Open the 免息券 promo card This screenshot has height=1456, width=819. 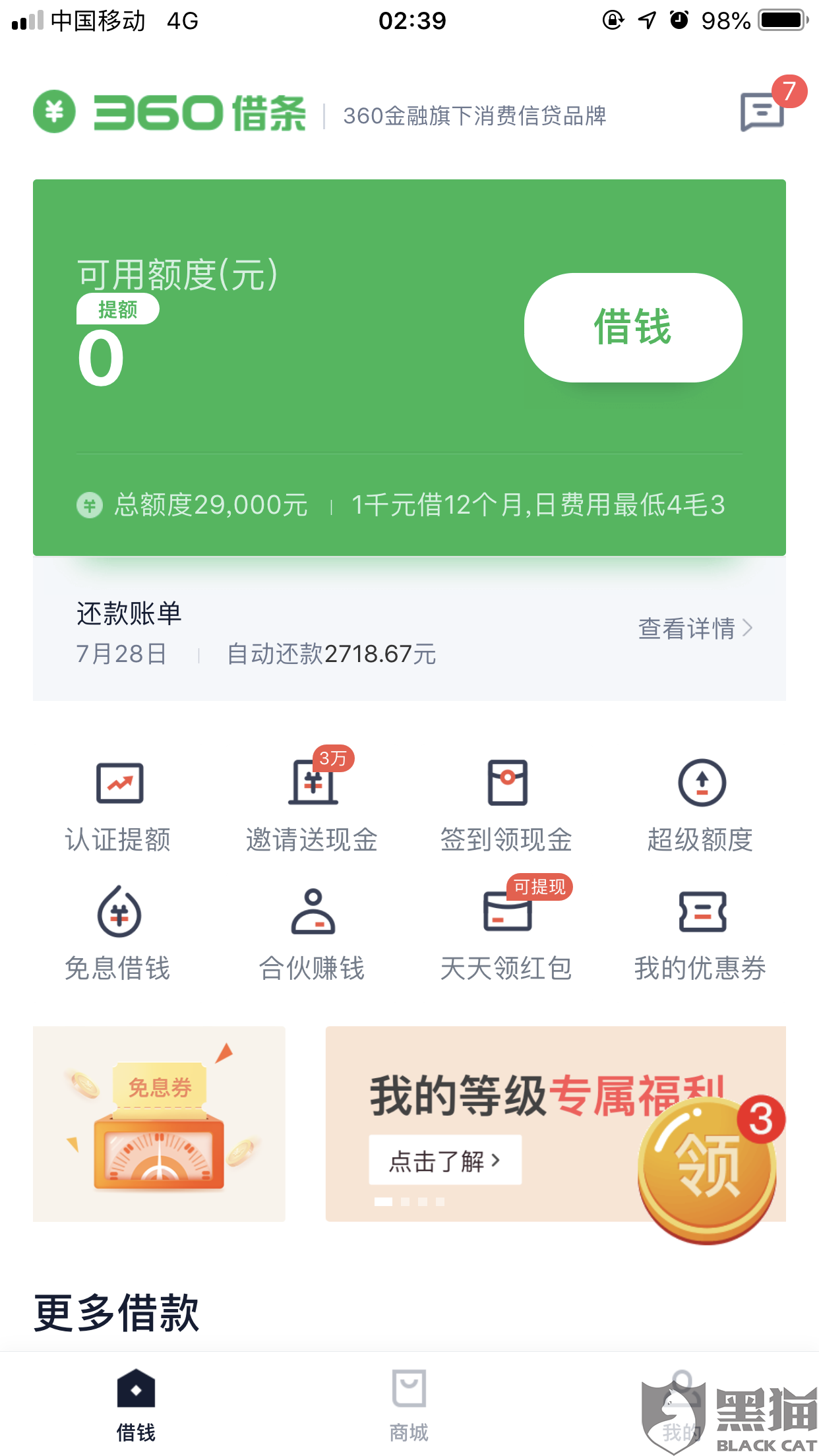coord(159,1124)
